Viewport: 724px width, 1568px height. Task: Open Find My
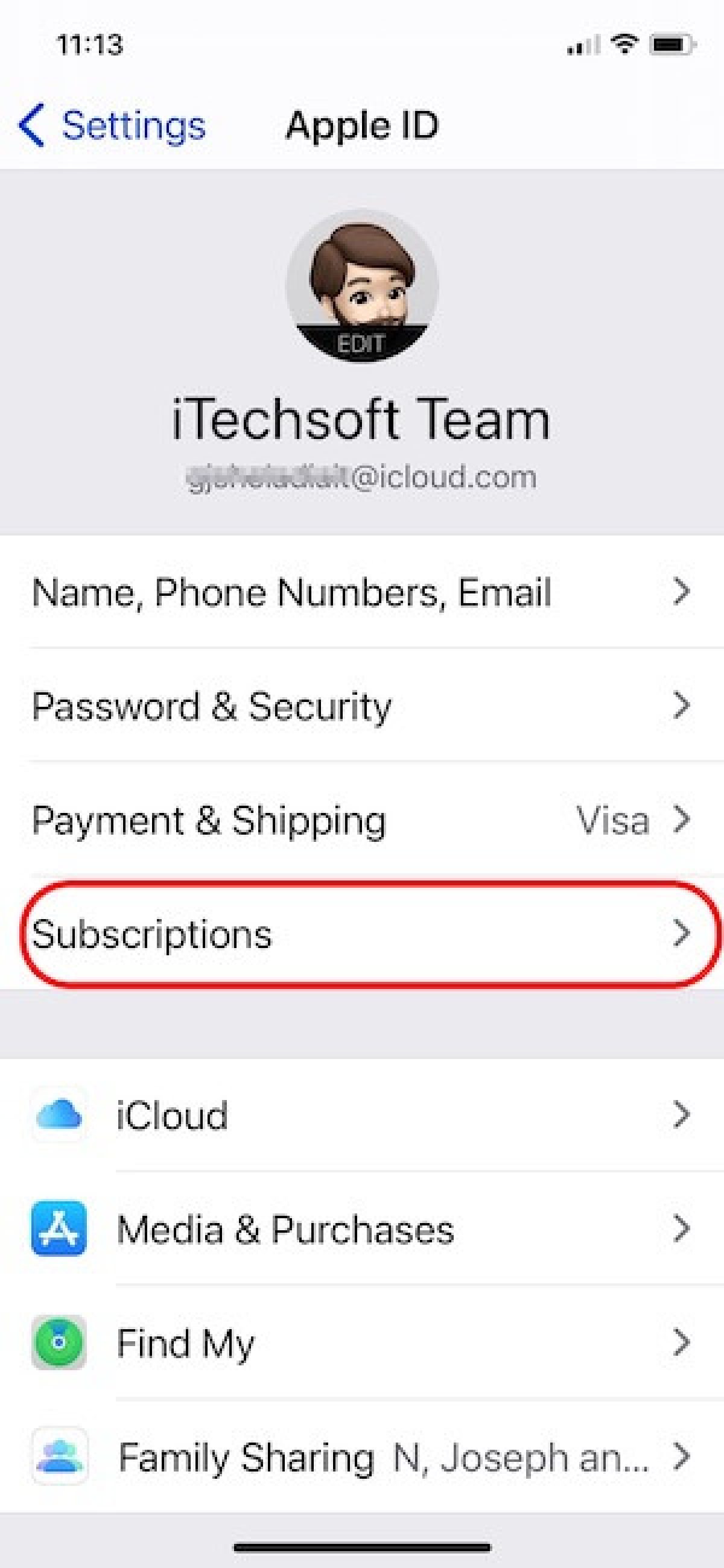click(361, 1344)
